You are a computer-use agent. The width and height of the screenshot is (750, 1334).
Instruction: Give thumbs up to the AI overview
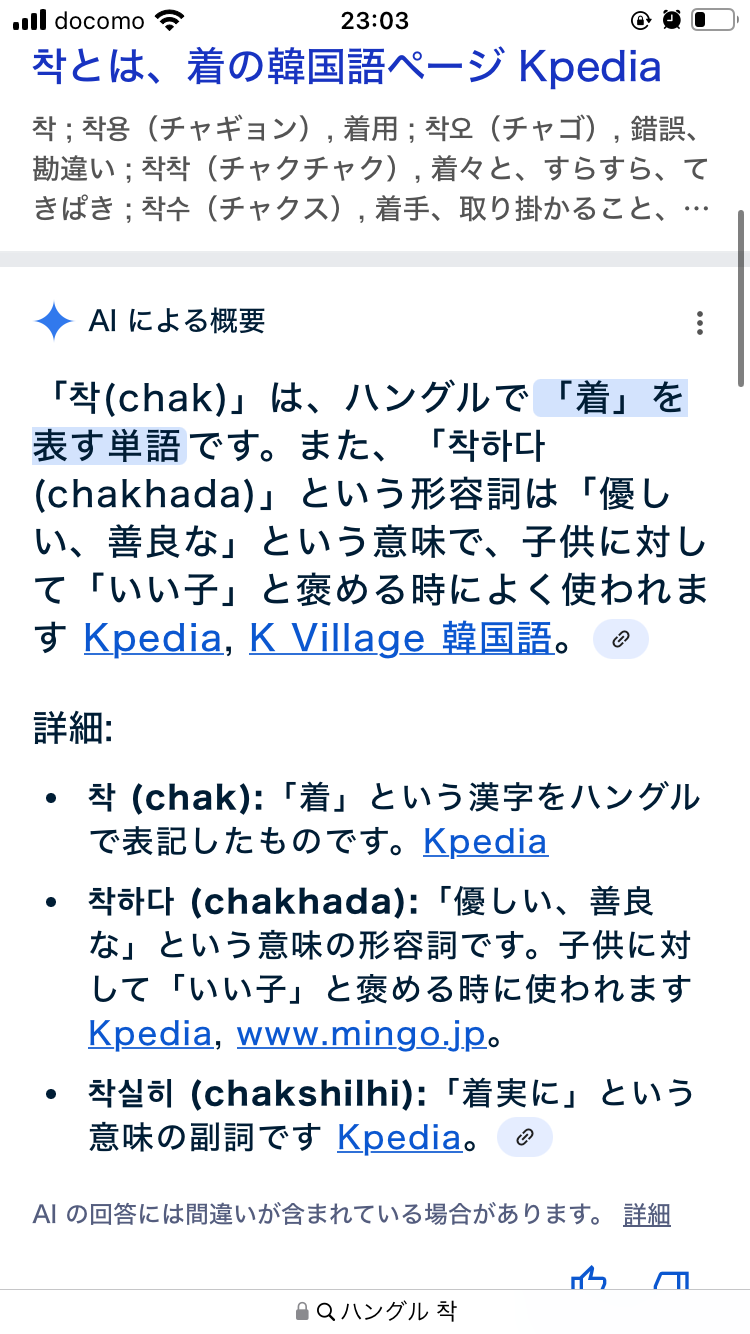589,1279
